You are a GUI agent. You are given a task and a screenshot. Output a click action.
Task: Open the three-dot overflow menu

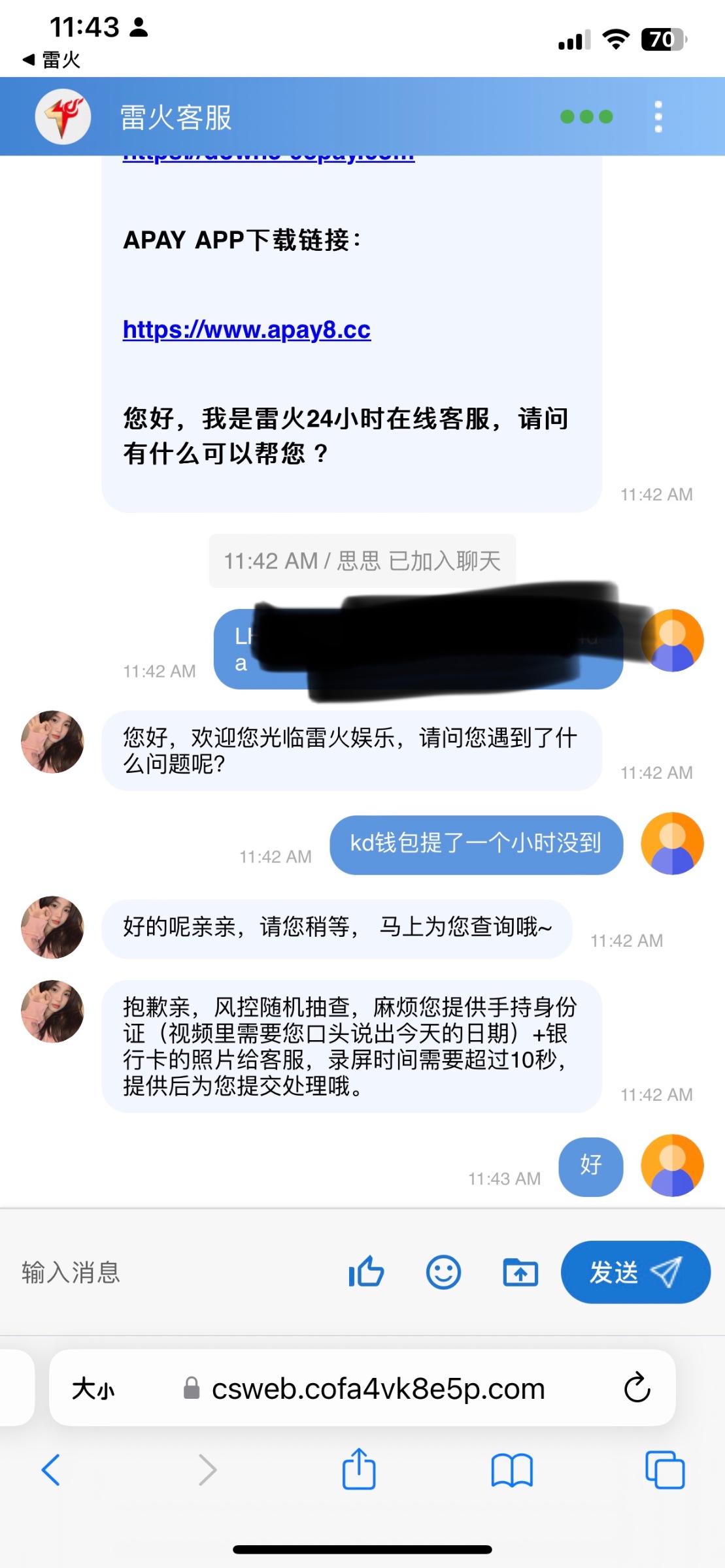pyautogui.click(x=658, y=117)
